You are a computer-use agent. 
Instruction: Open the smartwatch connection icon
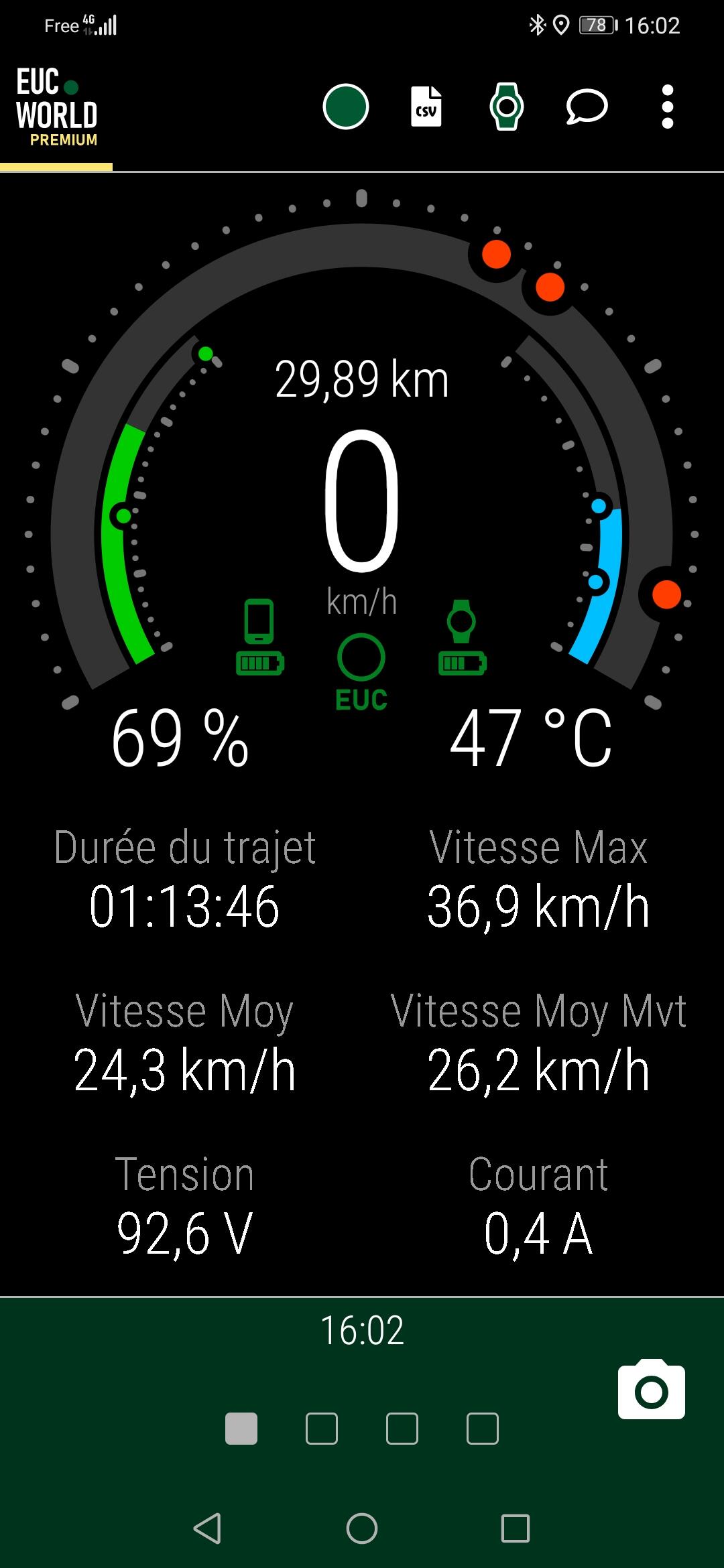(507, 107)
